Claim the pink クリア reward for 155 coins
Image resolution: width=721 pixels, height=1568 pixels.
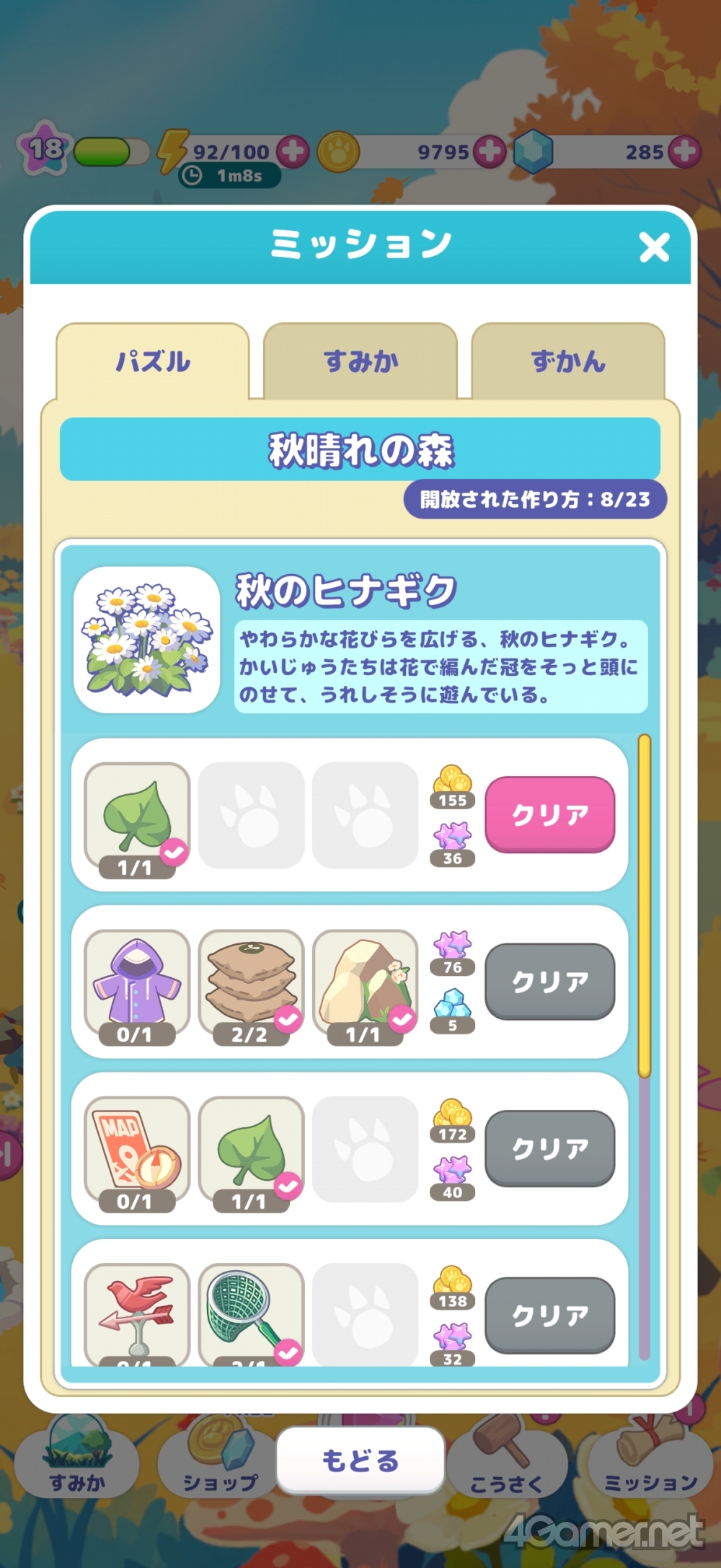[549, 814]
